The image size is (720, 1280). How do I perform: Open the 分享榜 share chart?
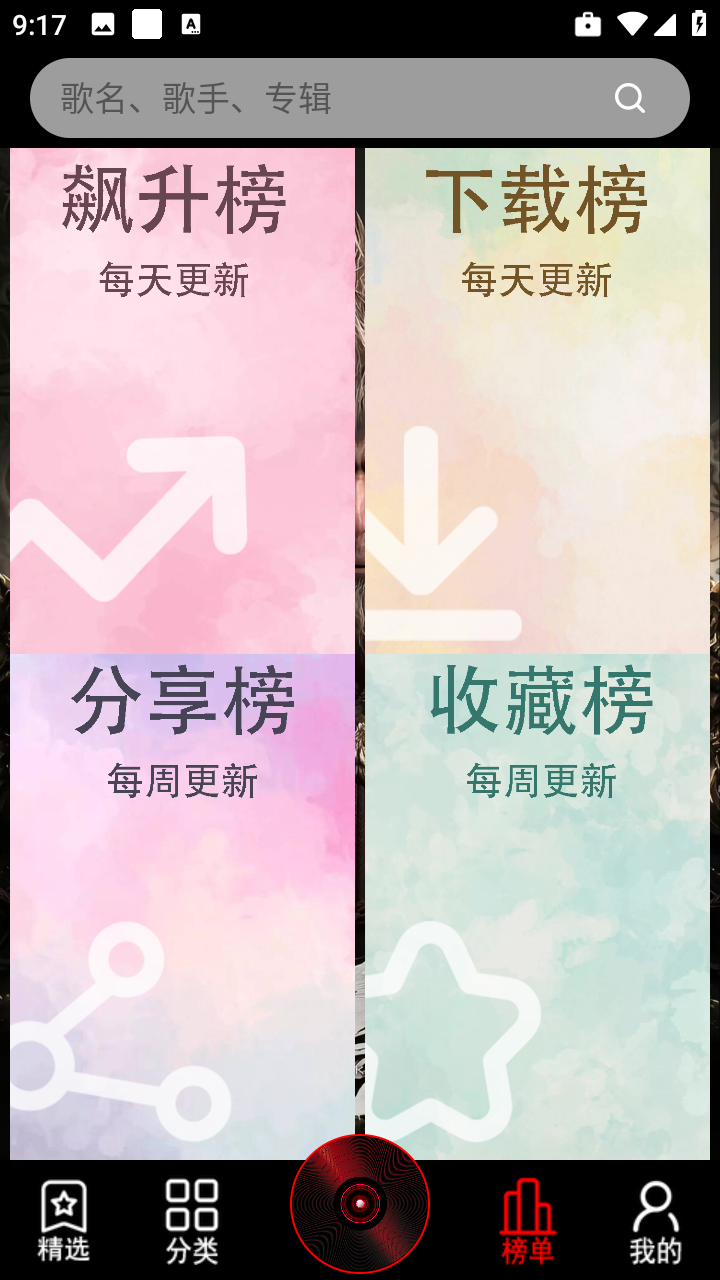(182, 905)
